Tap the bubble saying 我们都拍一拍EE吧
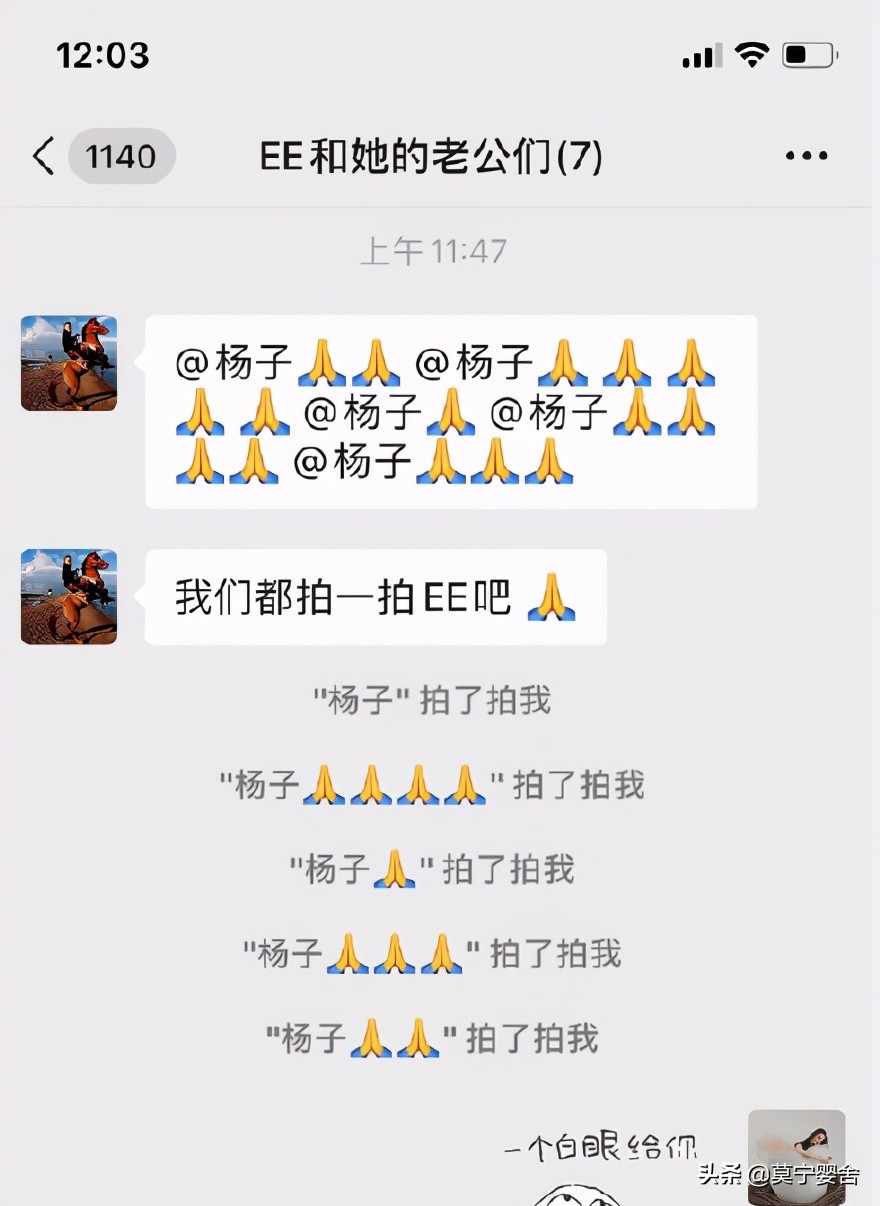 click(x=375, y=596)
